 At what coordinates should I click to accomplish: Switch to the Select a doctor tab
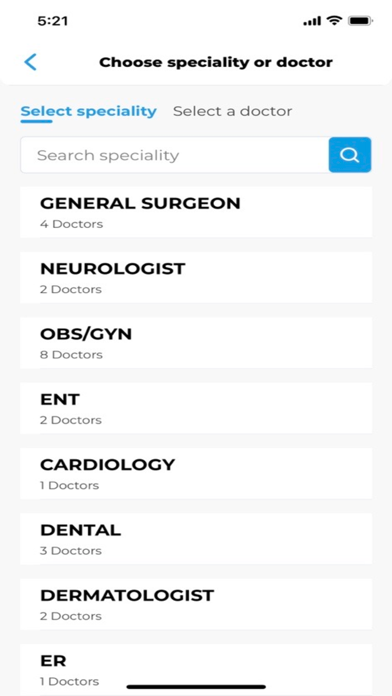[233, 111]
